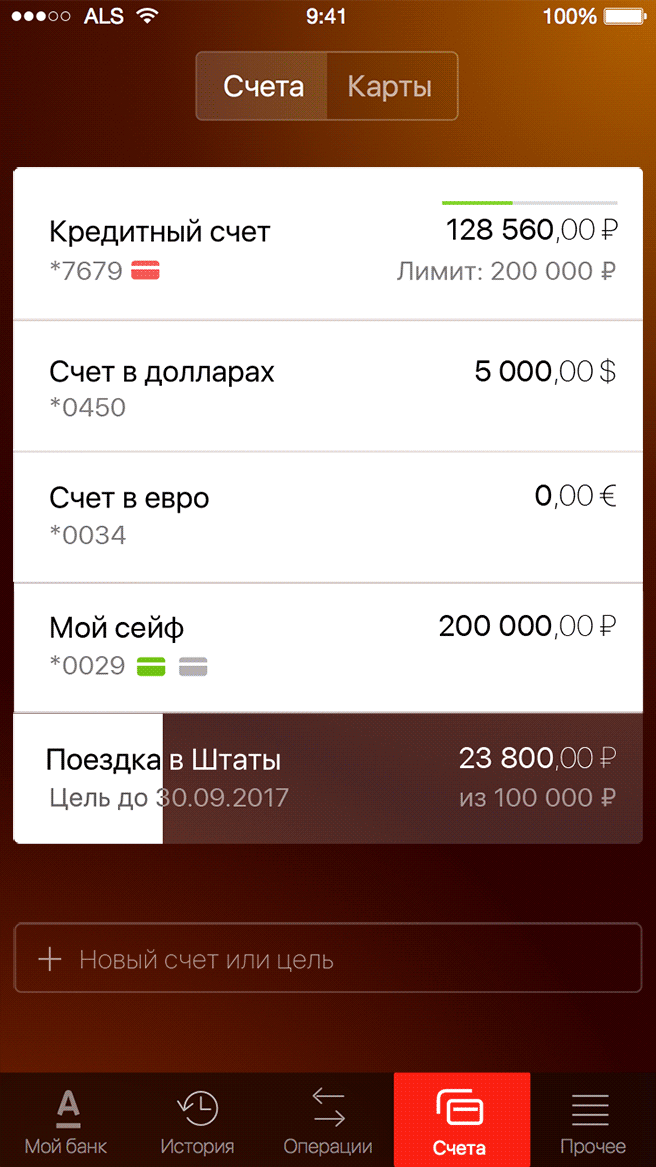Open the Поездка в Штаты goal
Screen dimensions: 656x1167
point(328,777)
